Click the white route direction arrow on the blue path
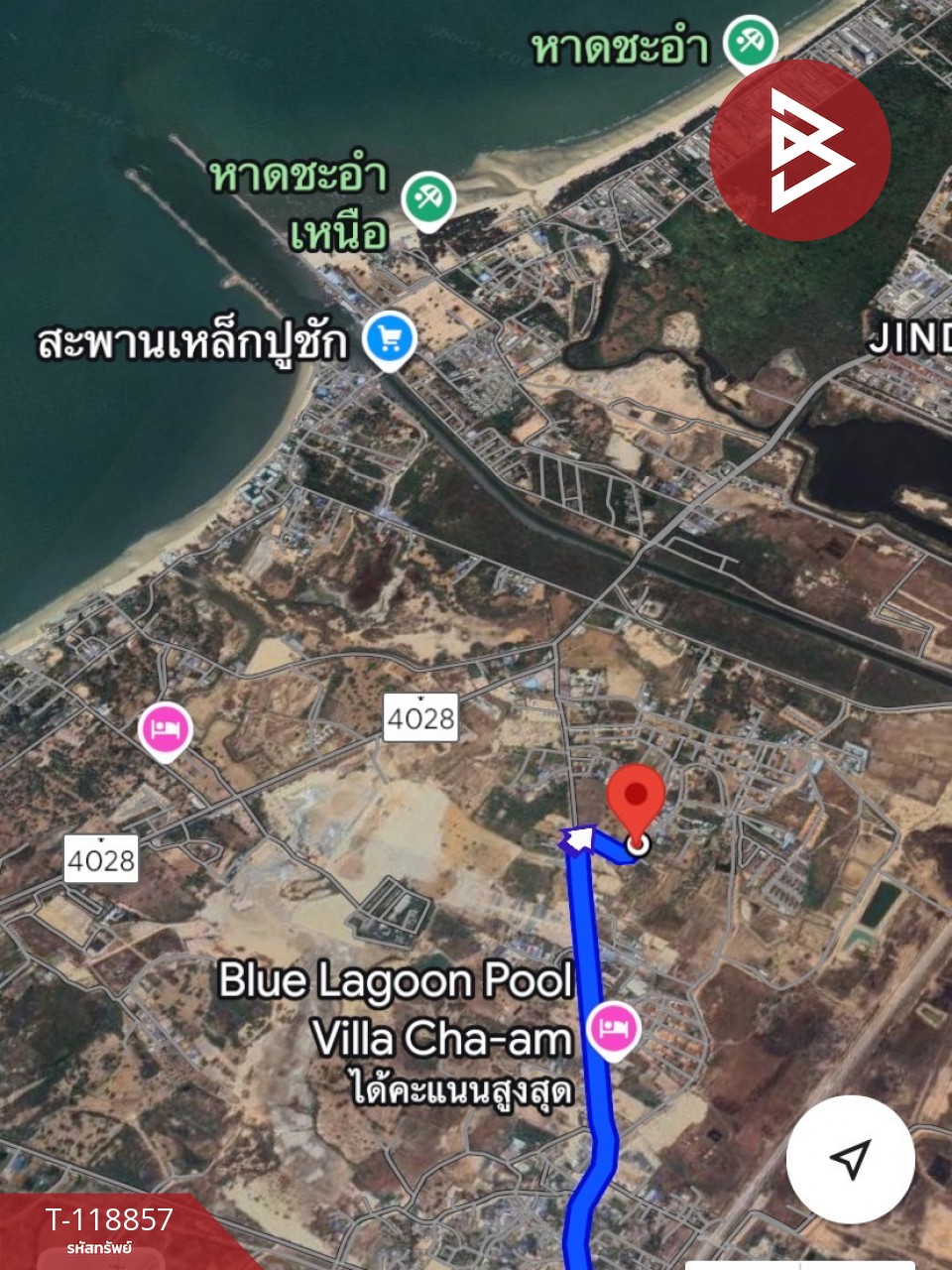The width and height of the screenshot is (952, 1270). (x=576, y=838)
